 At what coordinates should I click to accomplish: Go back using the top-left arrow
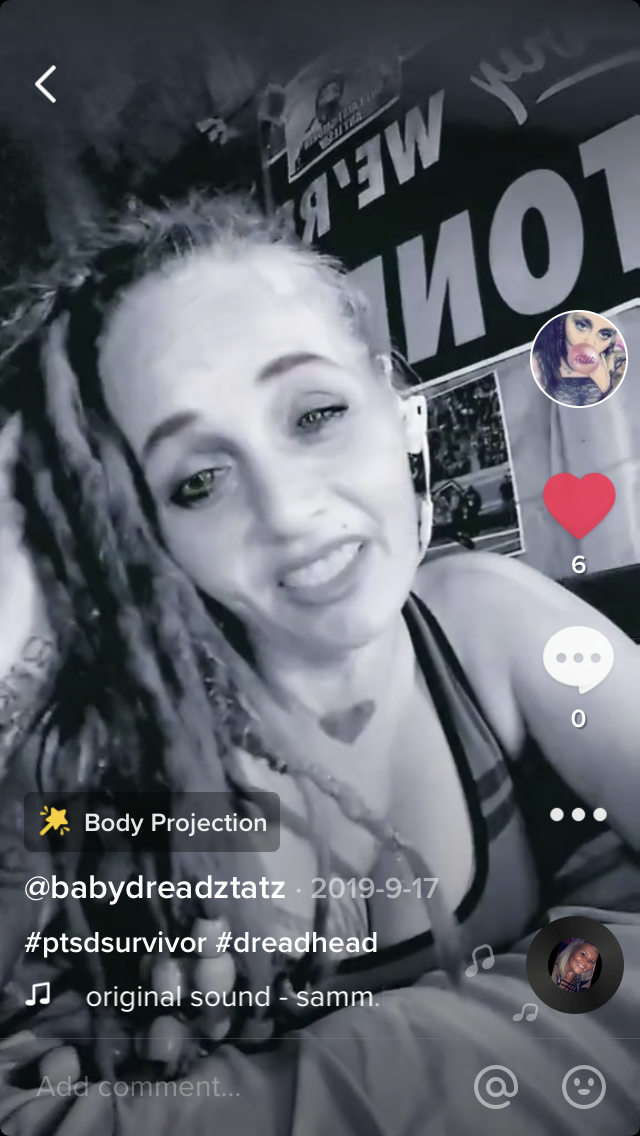click(x=46, y=85)
